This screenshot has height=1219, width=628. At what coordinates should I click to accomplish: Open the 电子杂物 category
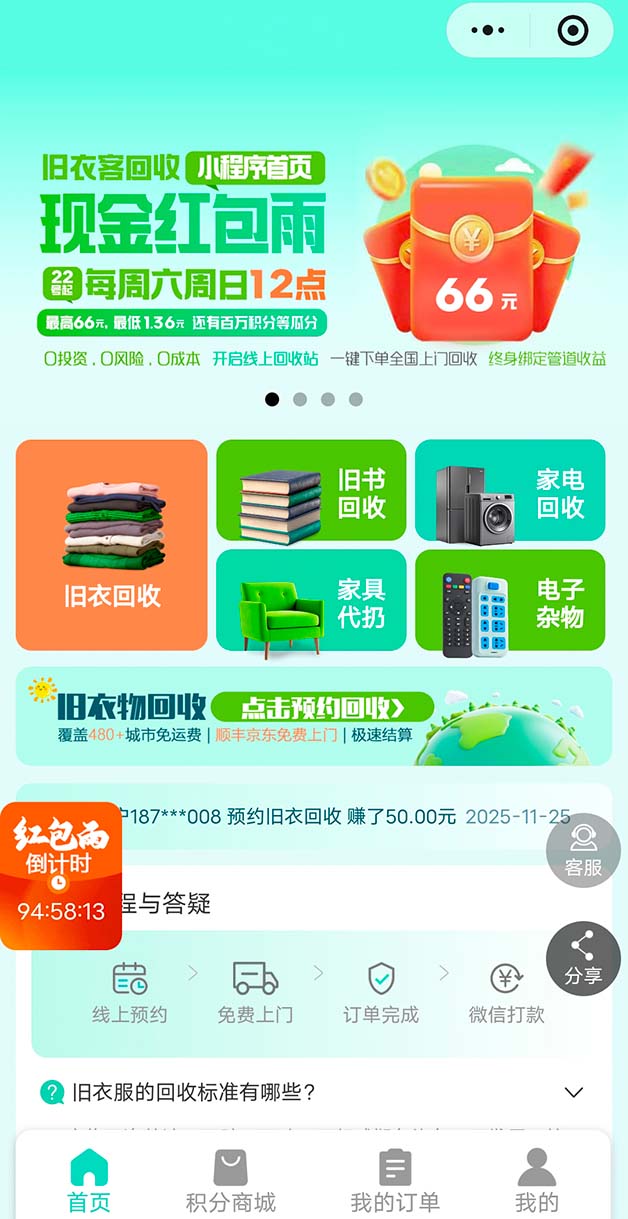pyautogui.click(x=510, y=600)
